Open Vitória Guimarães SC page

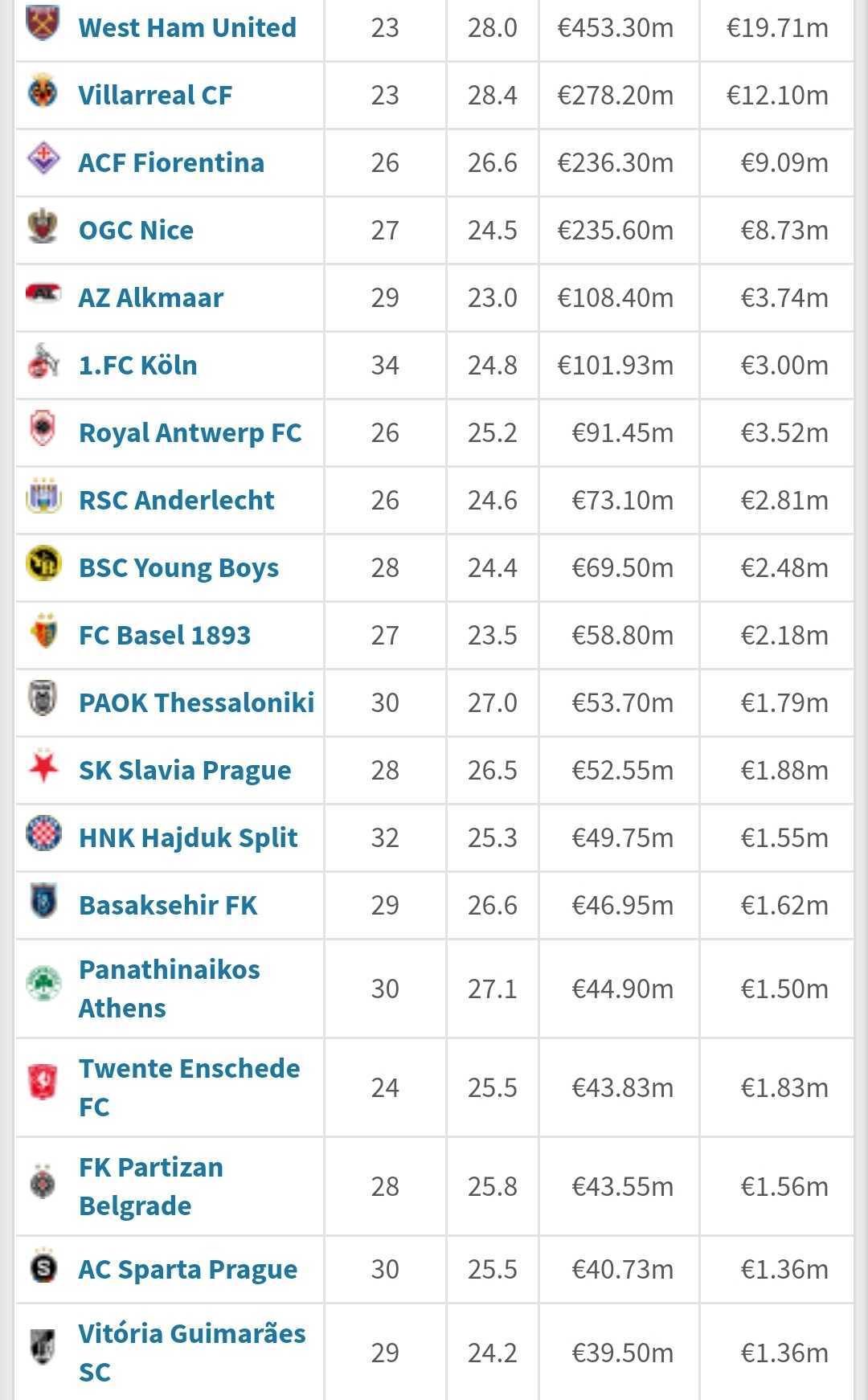[x=192, y=1353]
